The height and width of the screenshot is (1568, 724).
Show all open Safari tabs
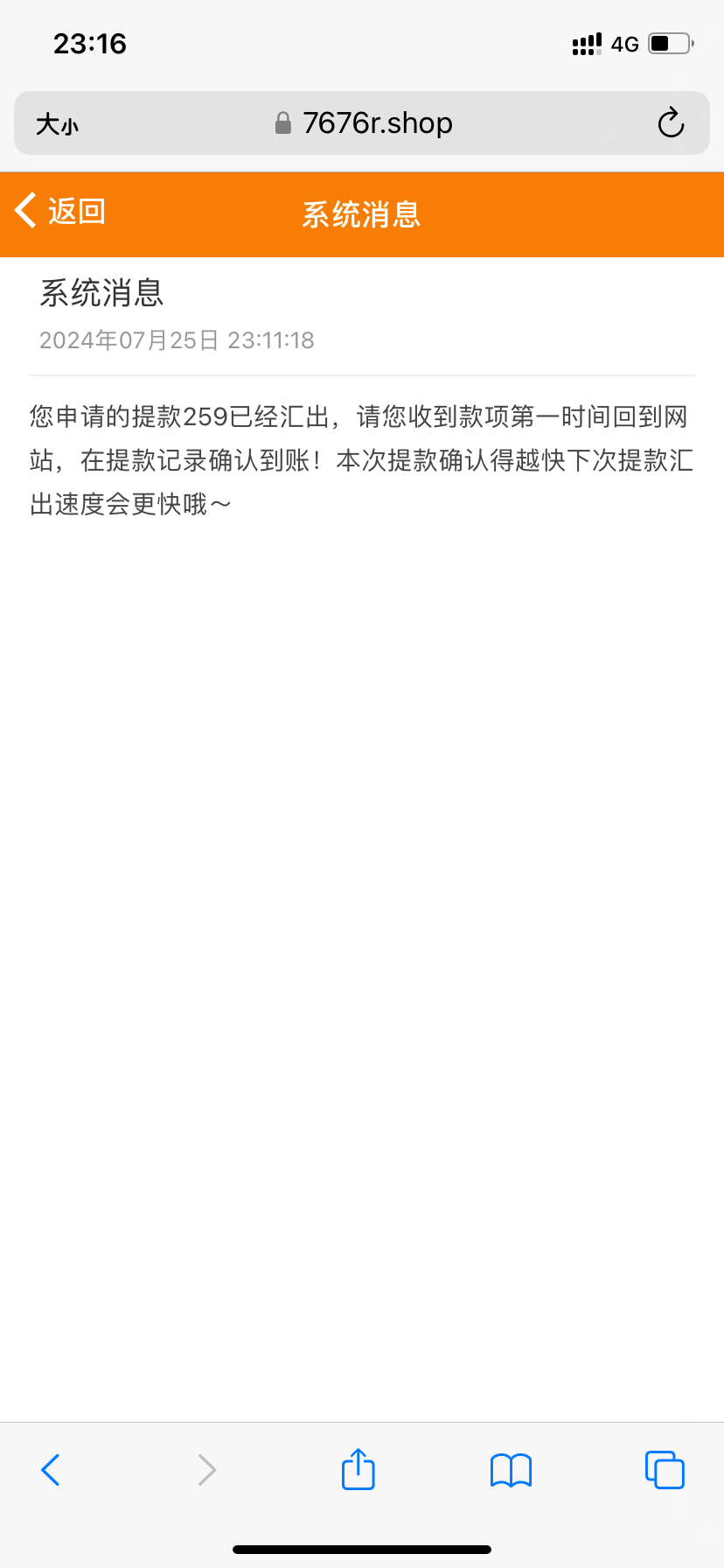click(x=665, y=1470)
